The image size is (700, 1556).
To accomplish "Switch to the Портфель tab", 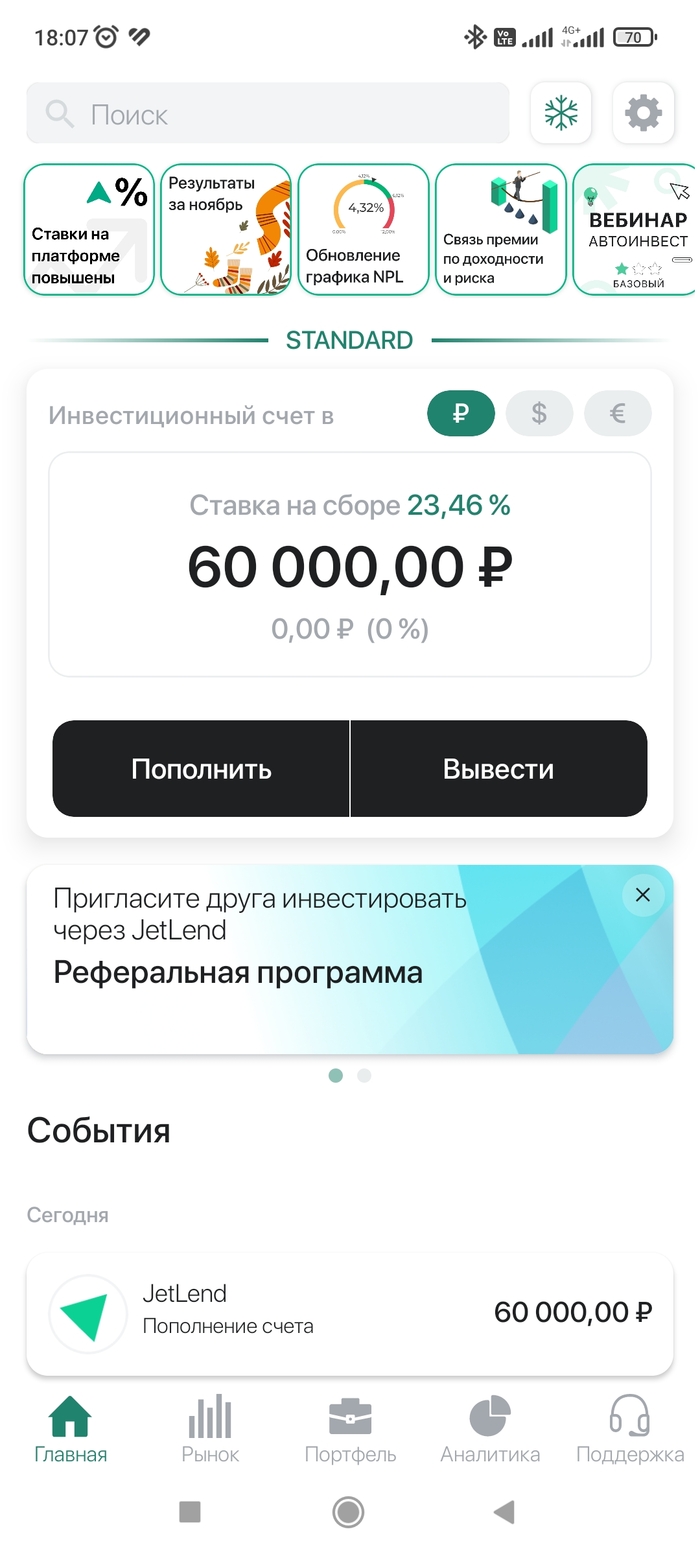I will coord(350,1430).
